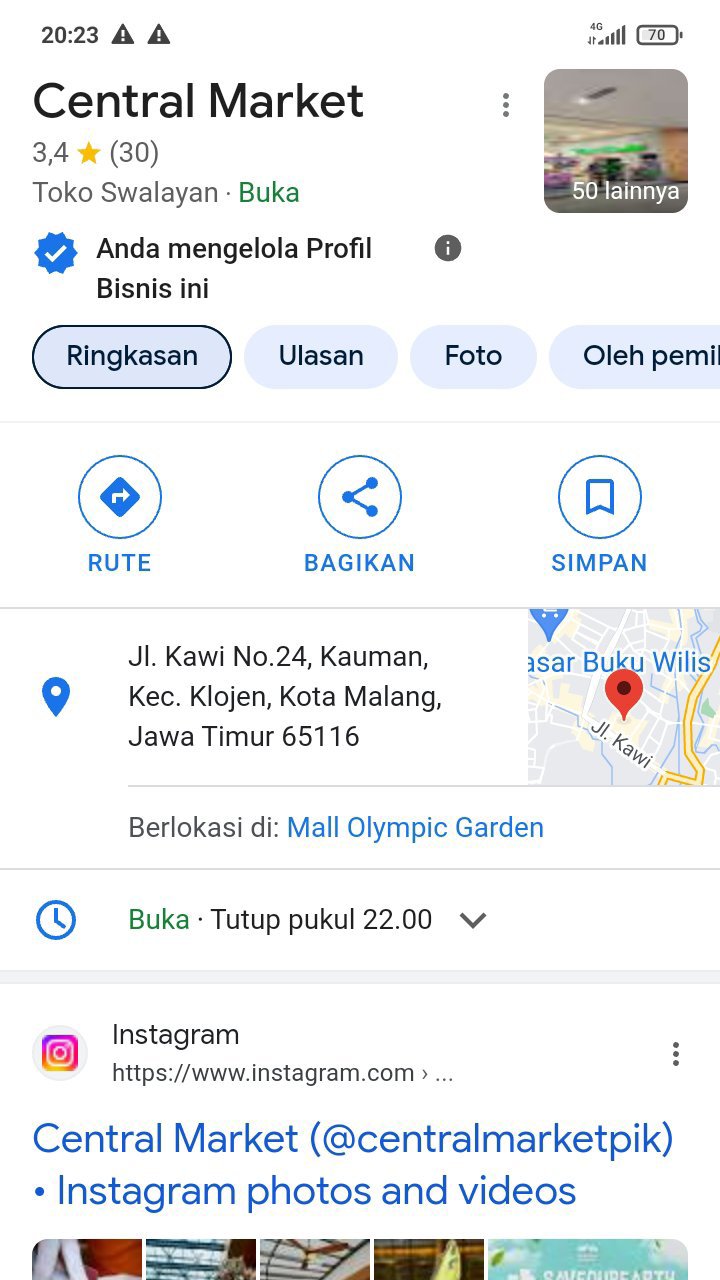Expand opening hours next to Tutup pukul 22.00
Screen dimensions: 720x1280
click(x=472, y=920)
